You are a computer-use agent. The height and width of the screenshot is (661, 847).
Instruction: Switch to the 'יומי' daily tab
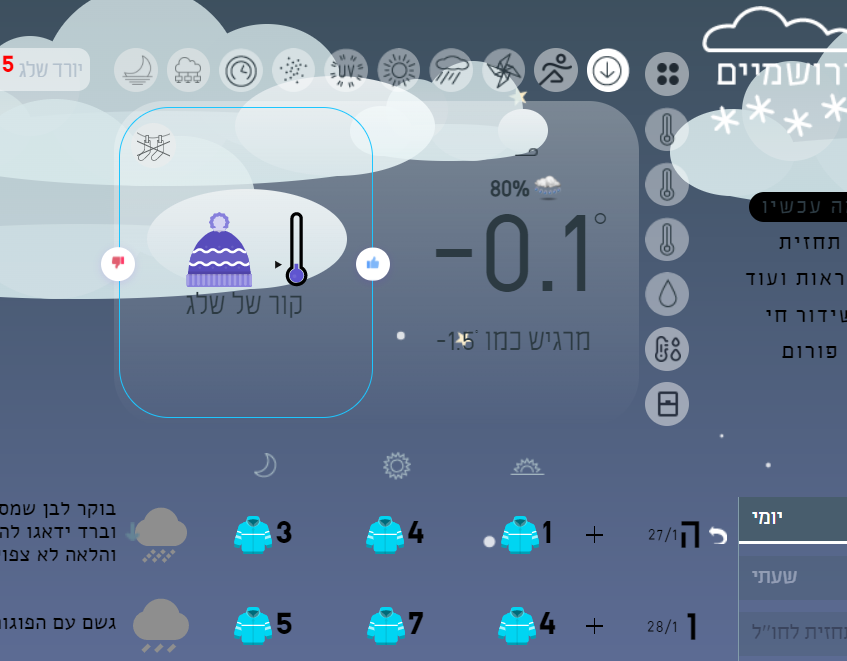click(793, 519)
